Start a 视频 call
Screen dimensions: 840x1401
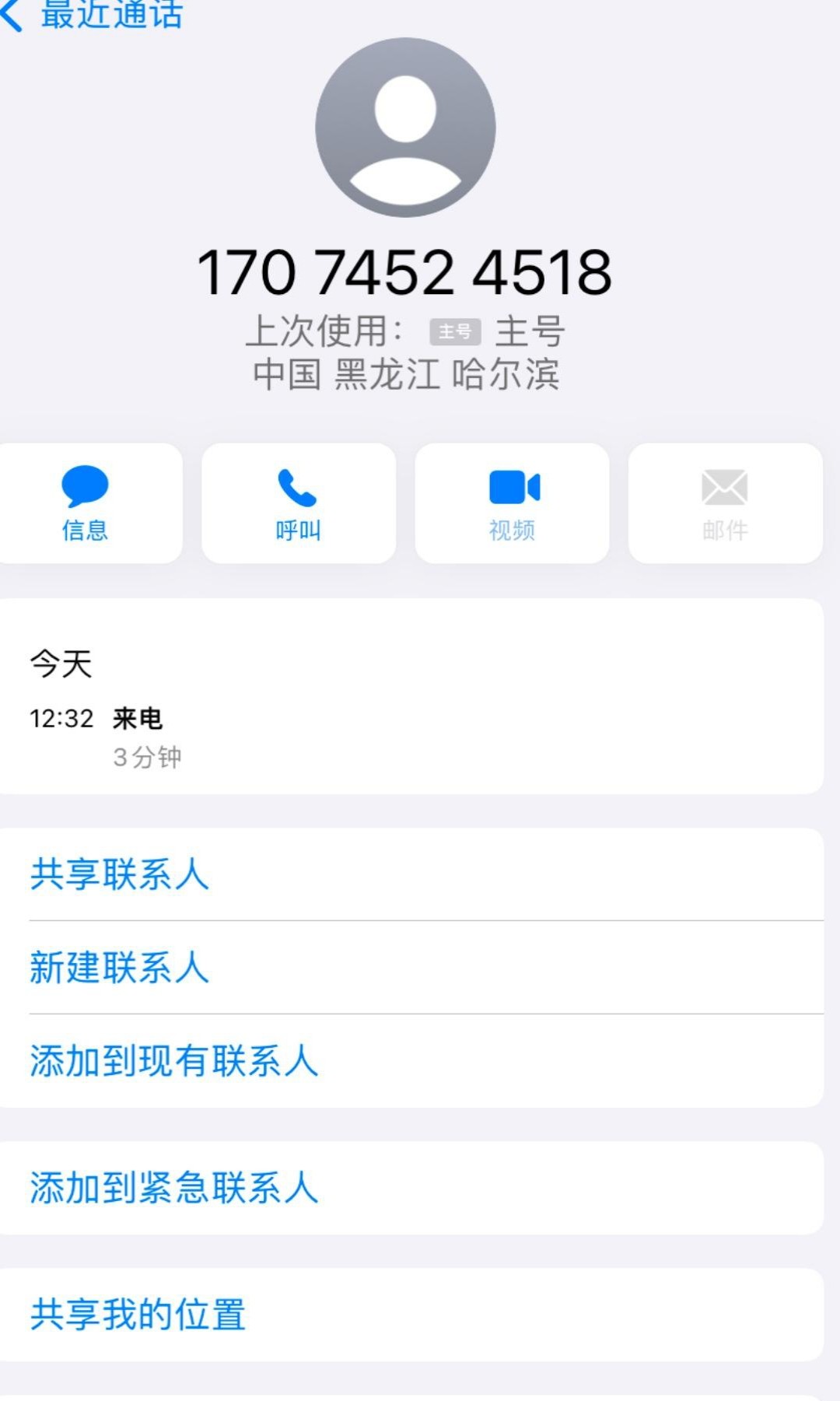coord(512,503)
